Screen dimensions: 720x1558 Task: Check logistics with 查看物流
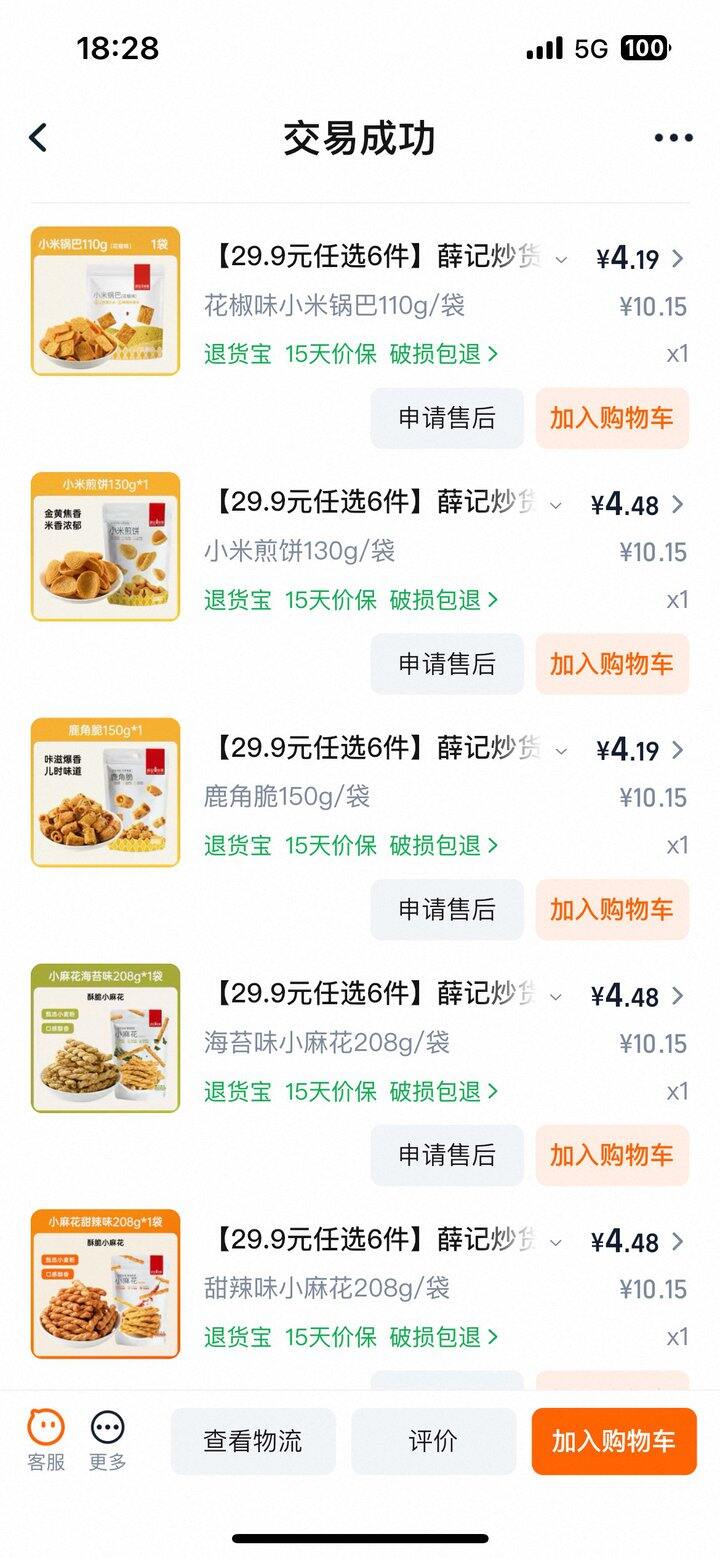[253, 1441]
